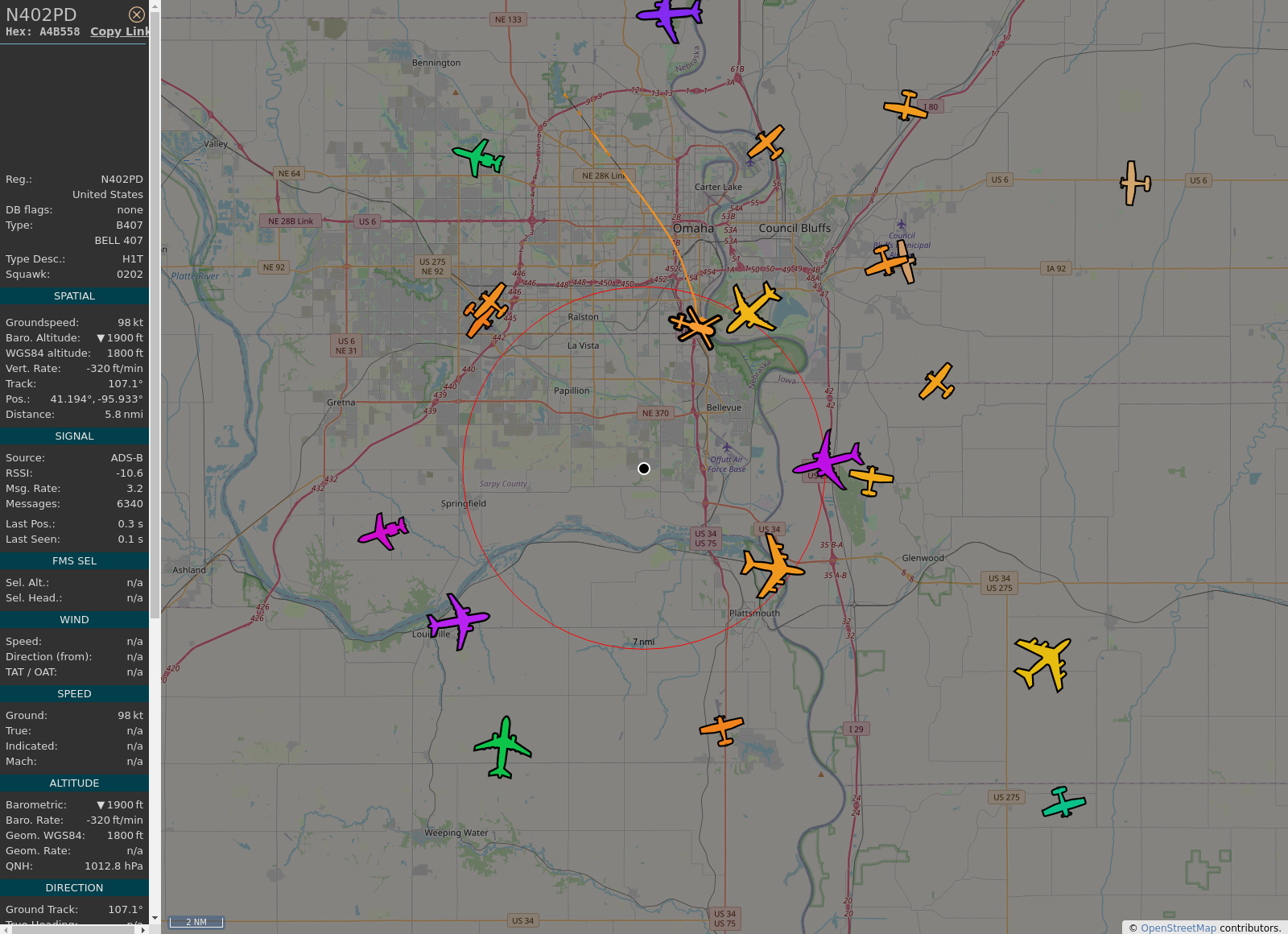Select the magenta aircraft near Ashland
1288x934 pixels.
pos(384,531)
